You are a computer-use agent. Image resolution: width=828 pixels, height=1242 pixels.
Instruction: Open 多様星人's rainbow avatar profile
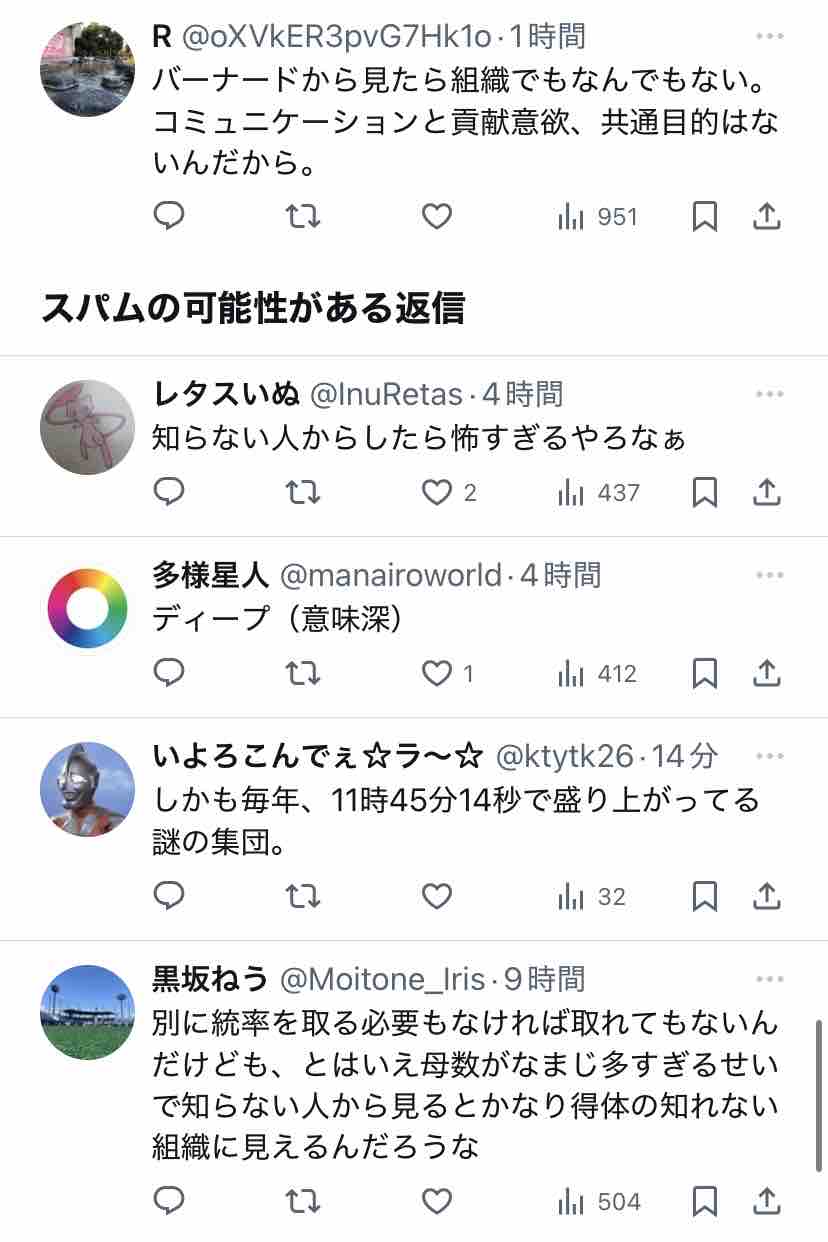87,608
